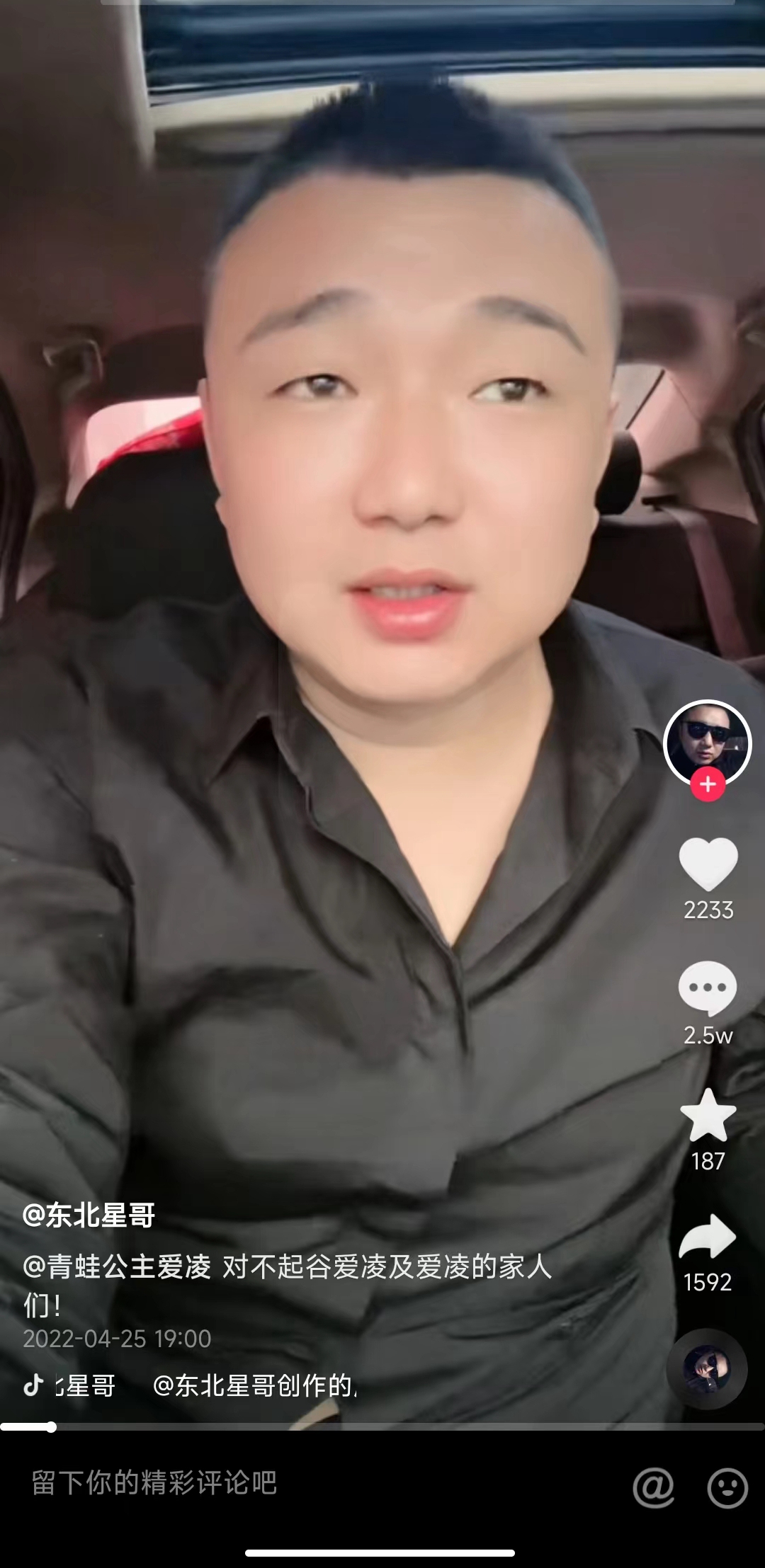Open the mentioned user @青蛙公主爱凌
The height and width of the screenshot is (1568, 765).
pyautogui.click(x=118, y=1266)
